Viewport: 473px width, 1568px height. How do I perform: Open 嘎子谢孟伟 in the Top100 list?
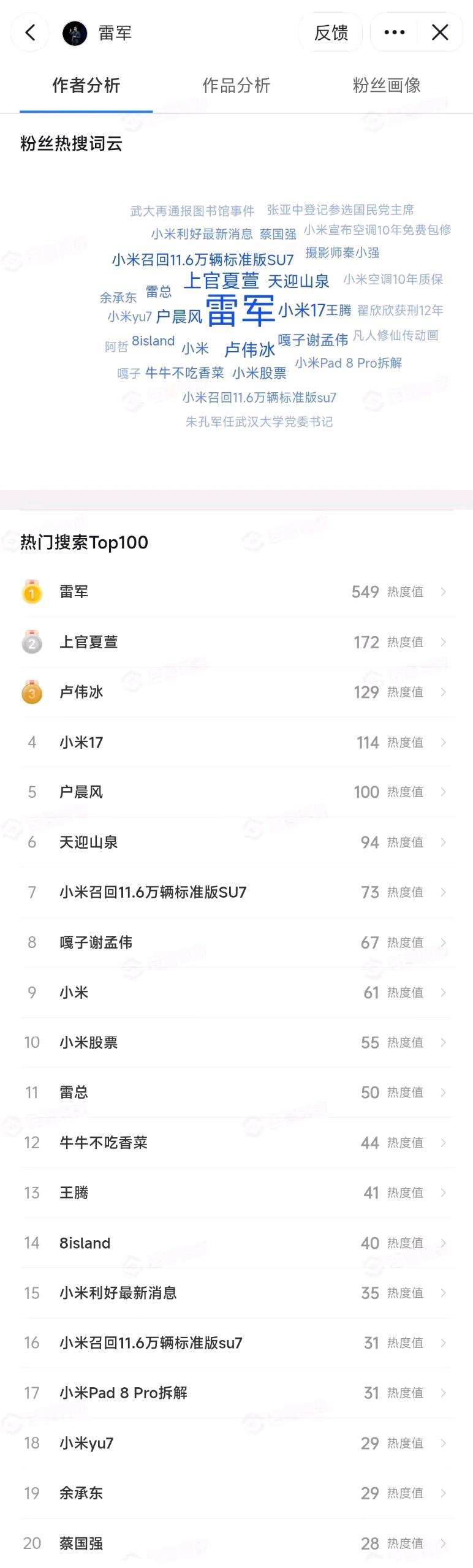point(236,942)
